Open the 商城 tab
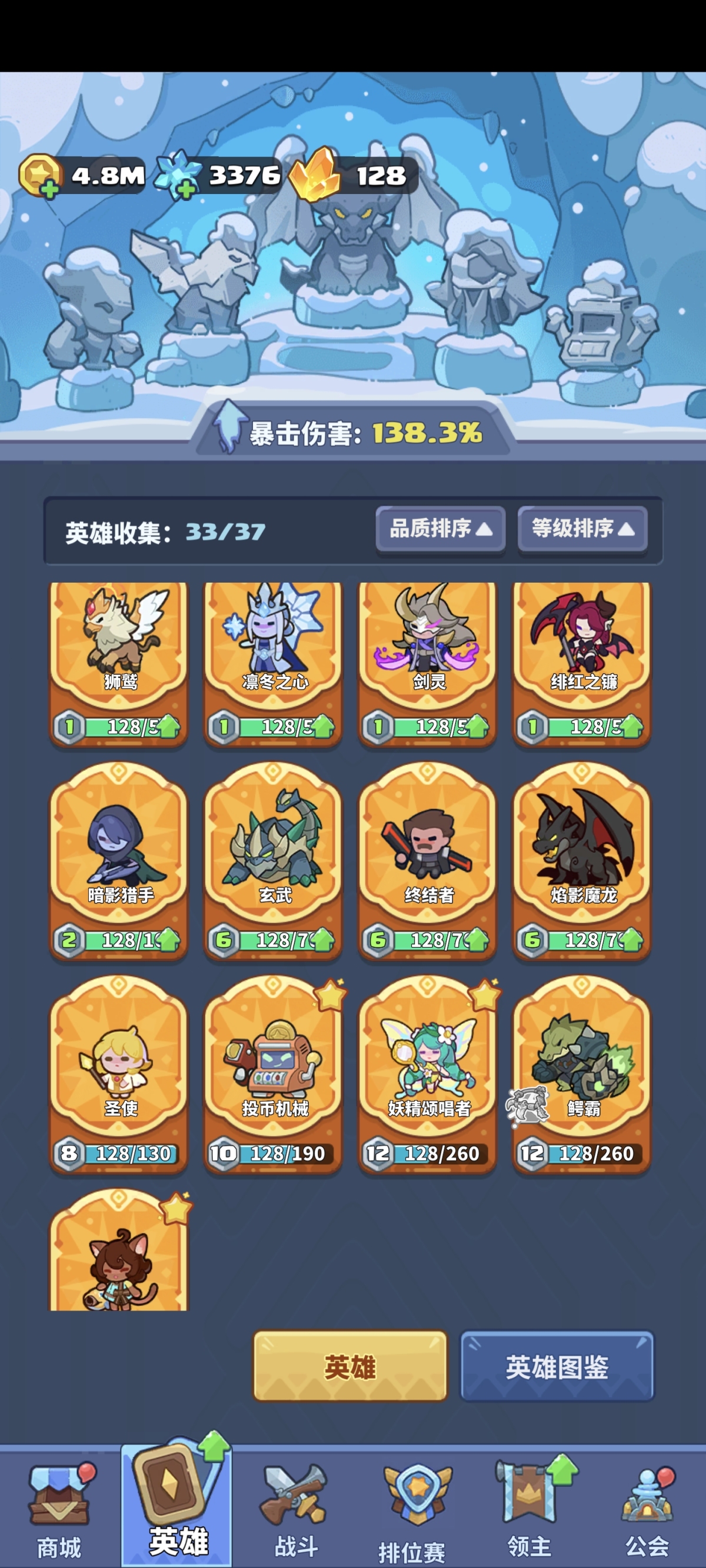Viewport: 706px width, 1568px height. coord(59,1510)
